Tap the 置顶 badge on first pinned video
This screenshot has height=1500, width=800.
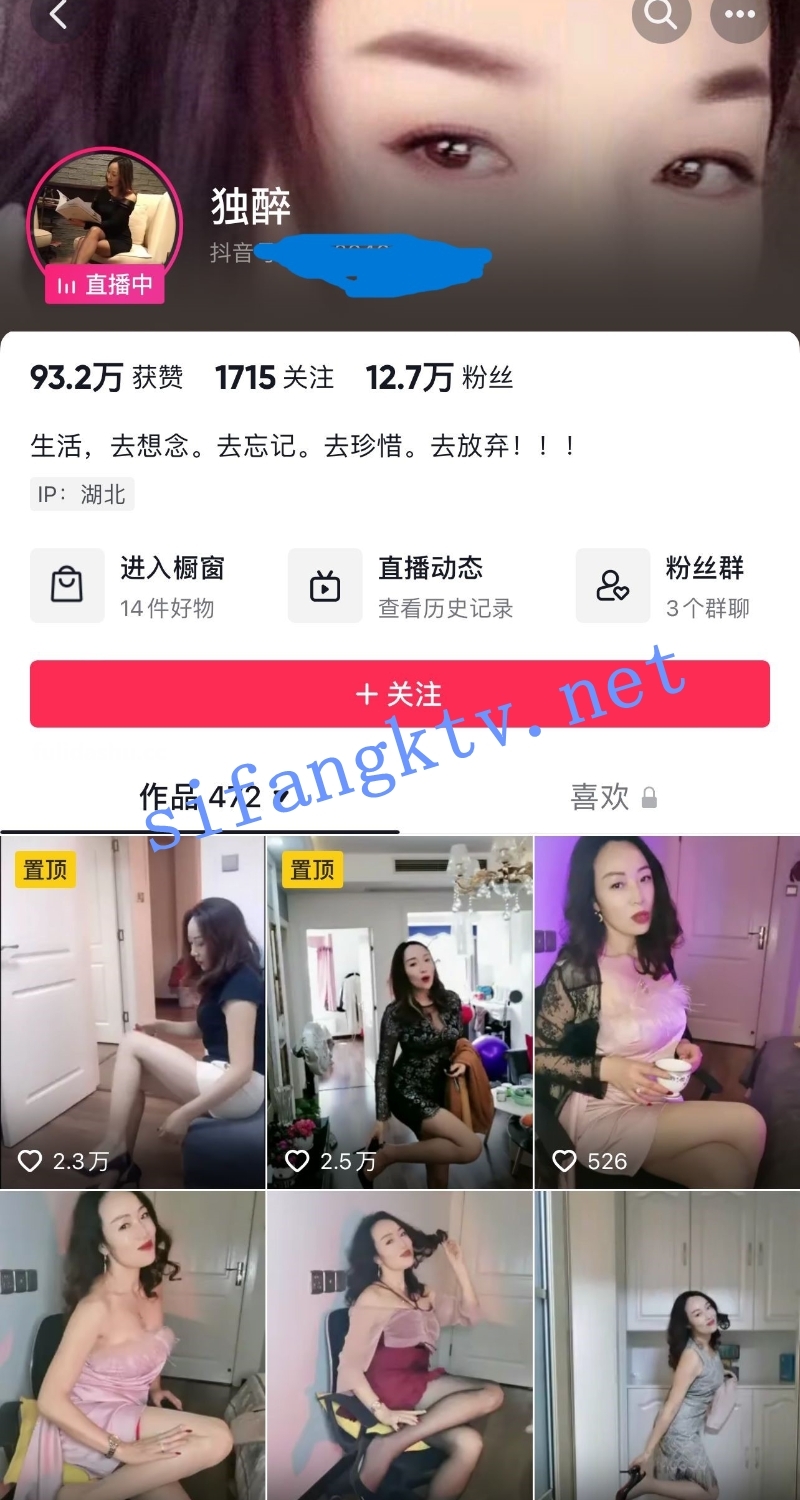pos(42,870)
